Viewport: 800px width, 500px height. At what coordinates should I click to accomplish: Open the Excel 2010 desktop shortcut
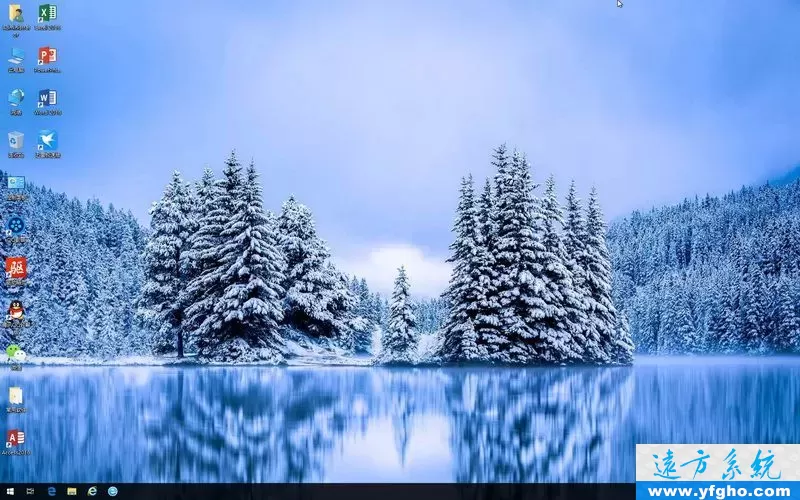click(47, 14)
